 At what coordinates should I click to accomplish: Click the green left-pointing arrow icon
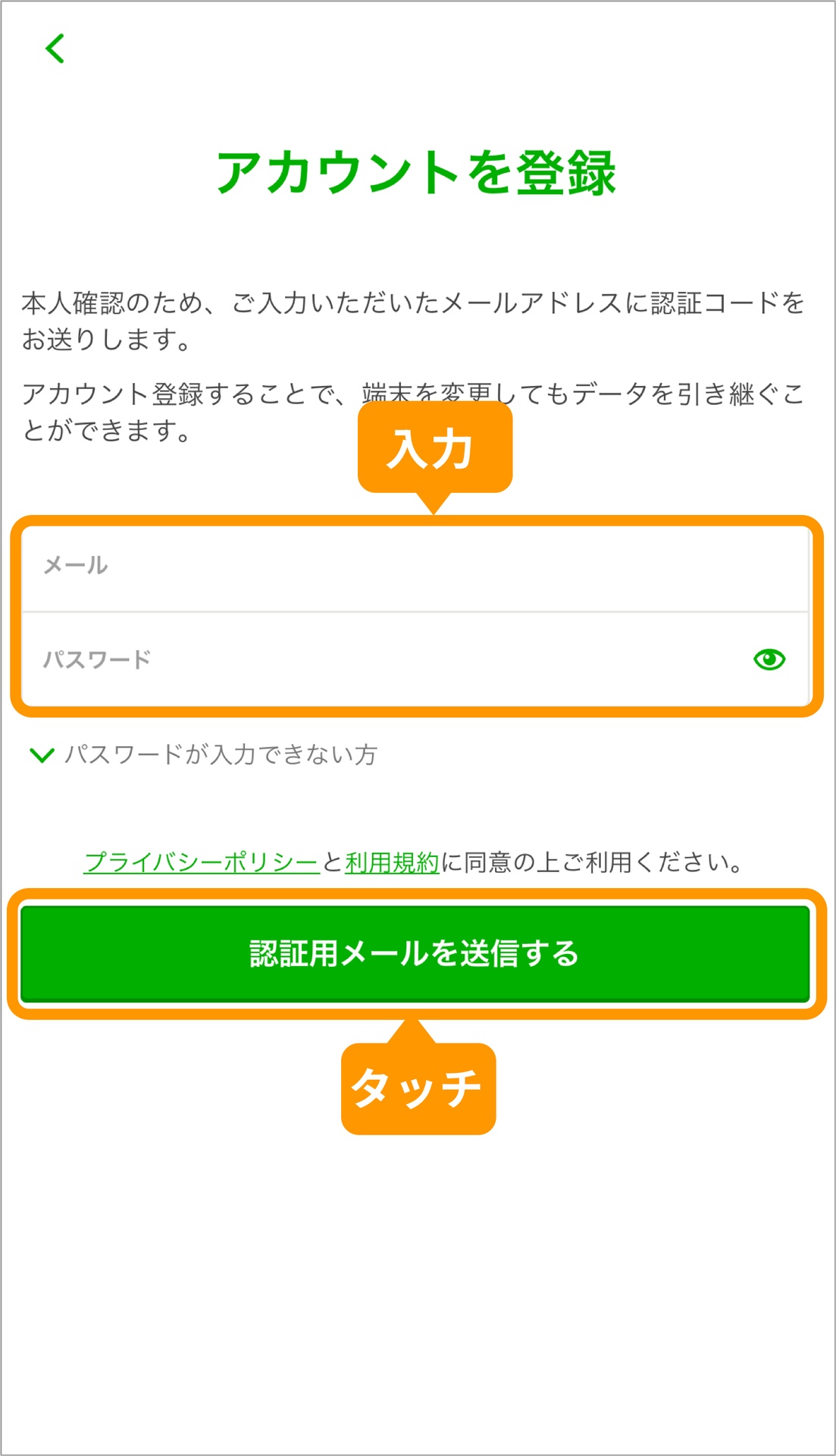(55, 48)
